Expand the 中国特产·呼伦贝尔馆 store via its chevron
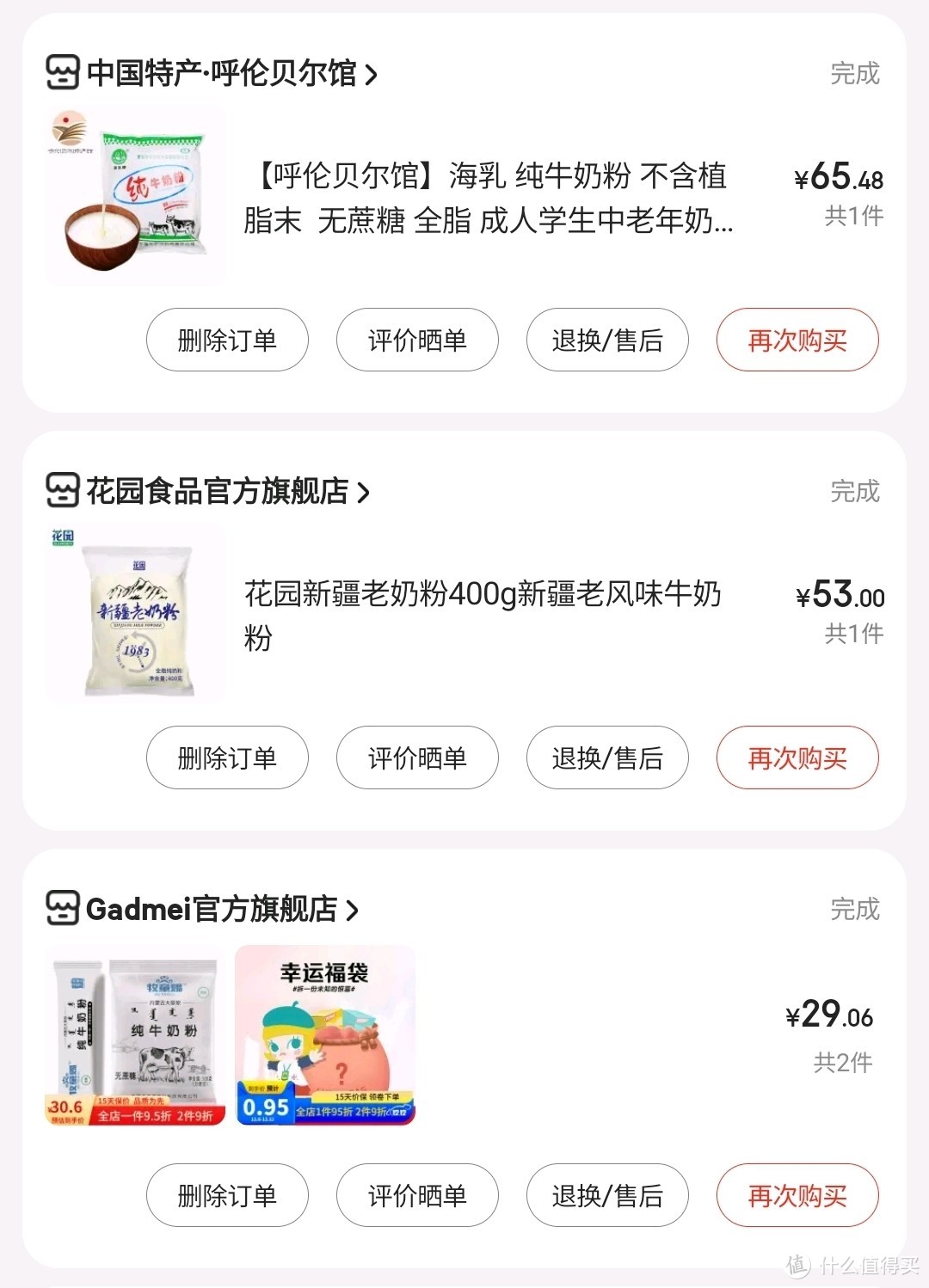The width and height of the screenshot is (929, 1288). click(x=370, y=75)
